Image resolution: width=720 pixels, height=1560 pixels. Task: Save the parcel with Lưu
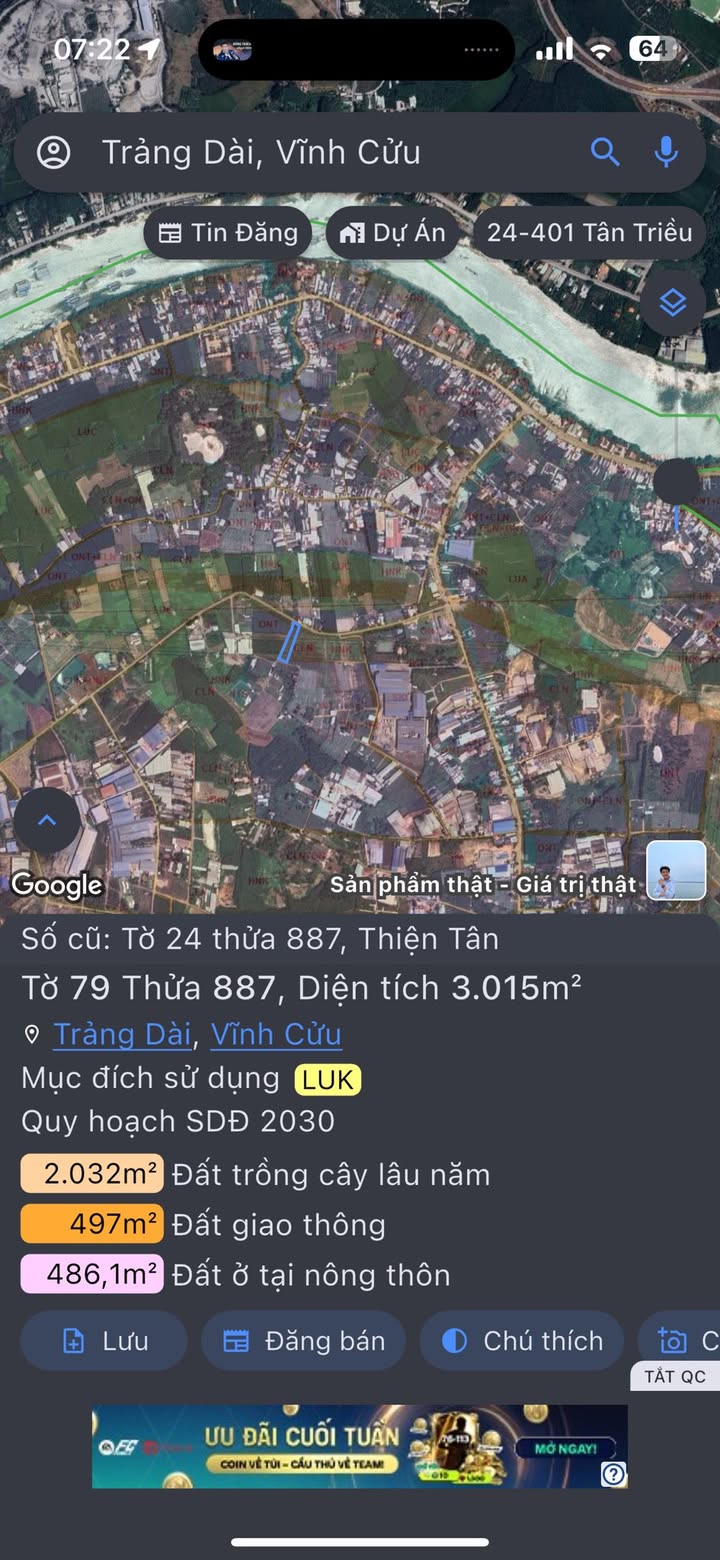(104, 1341)
